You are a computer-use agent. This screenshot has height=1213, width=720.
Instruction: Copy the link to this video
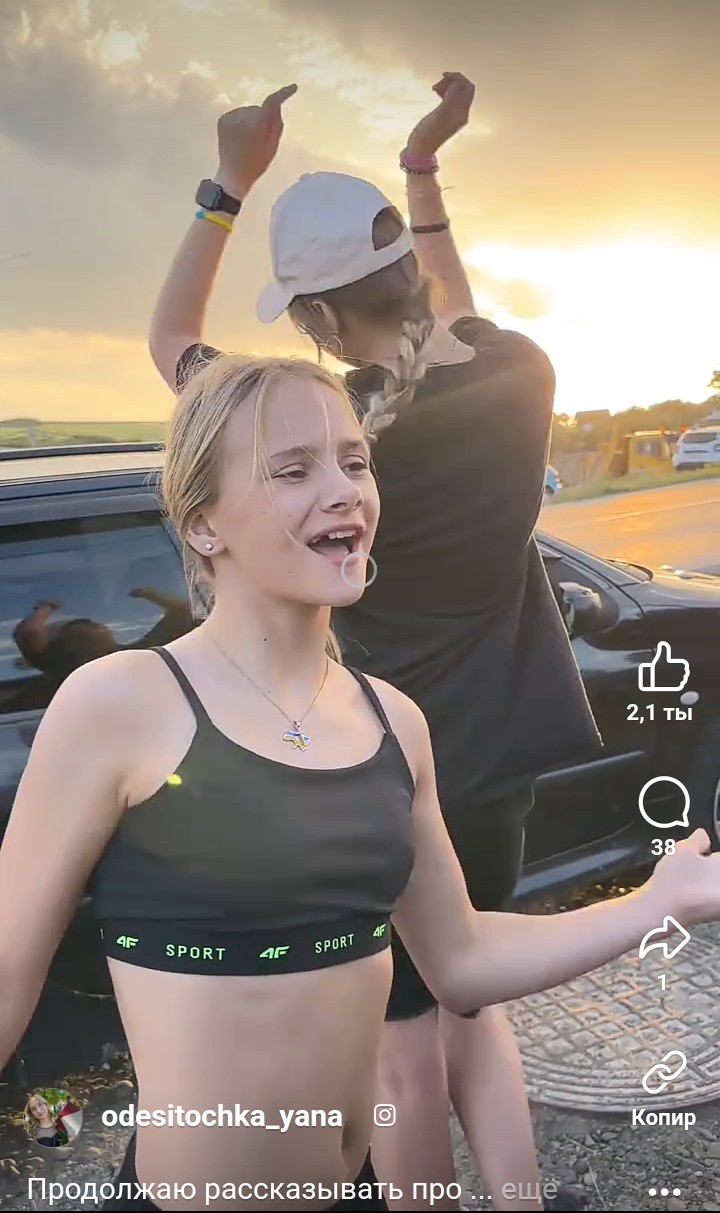coord(664,1072)
